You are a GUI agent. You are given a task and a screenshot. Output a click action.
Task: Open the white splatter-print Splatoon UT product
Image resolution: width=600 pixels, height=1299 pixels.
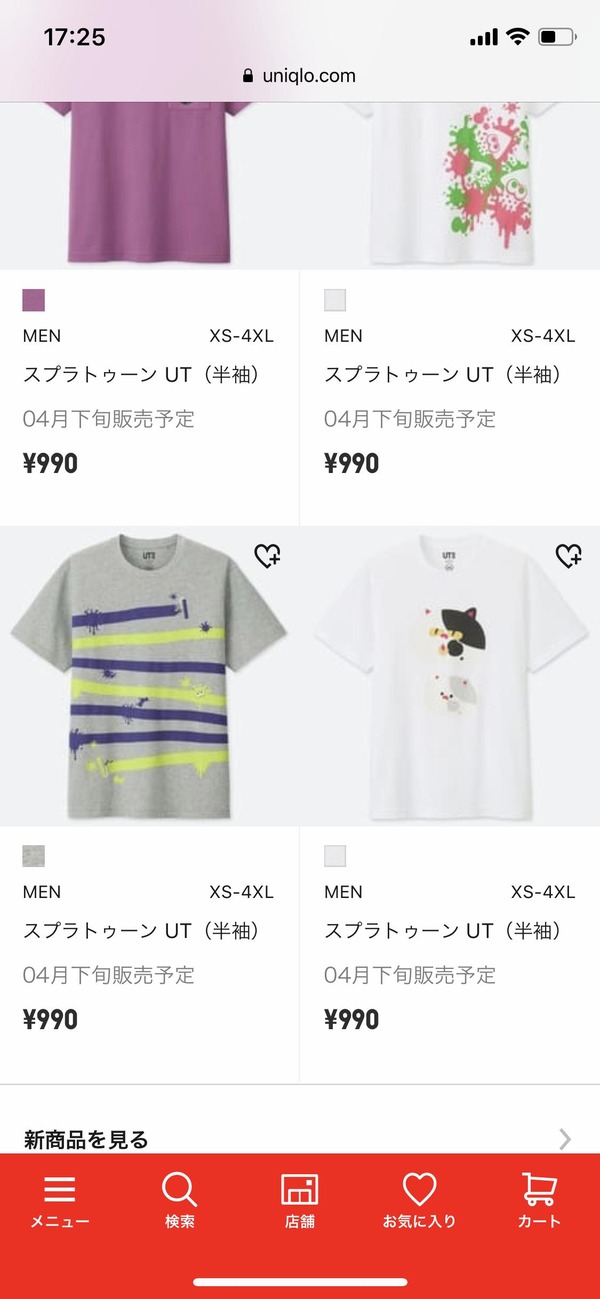click(451, 186)
